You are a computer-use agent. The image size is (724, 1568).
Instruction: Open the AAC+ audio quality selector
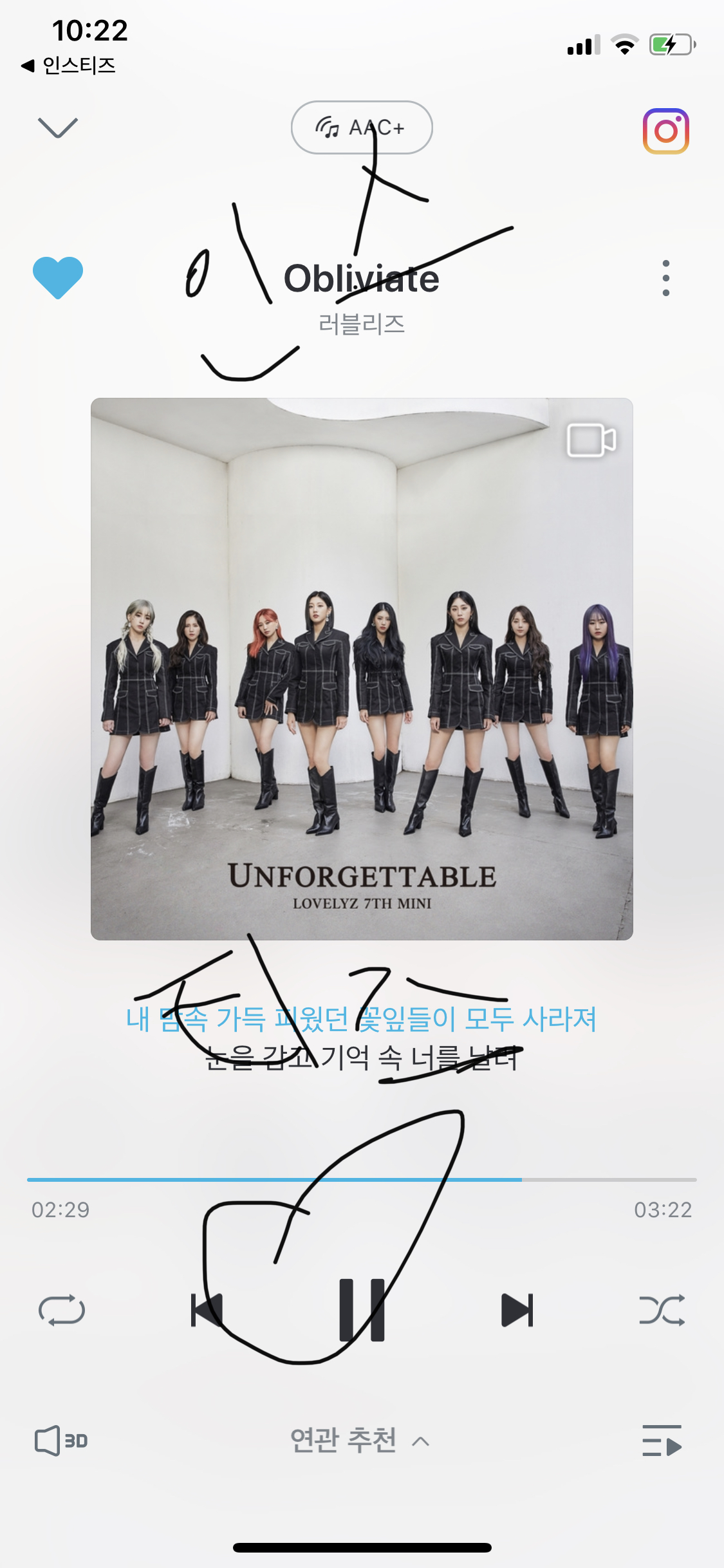[x=362, y=127]
